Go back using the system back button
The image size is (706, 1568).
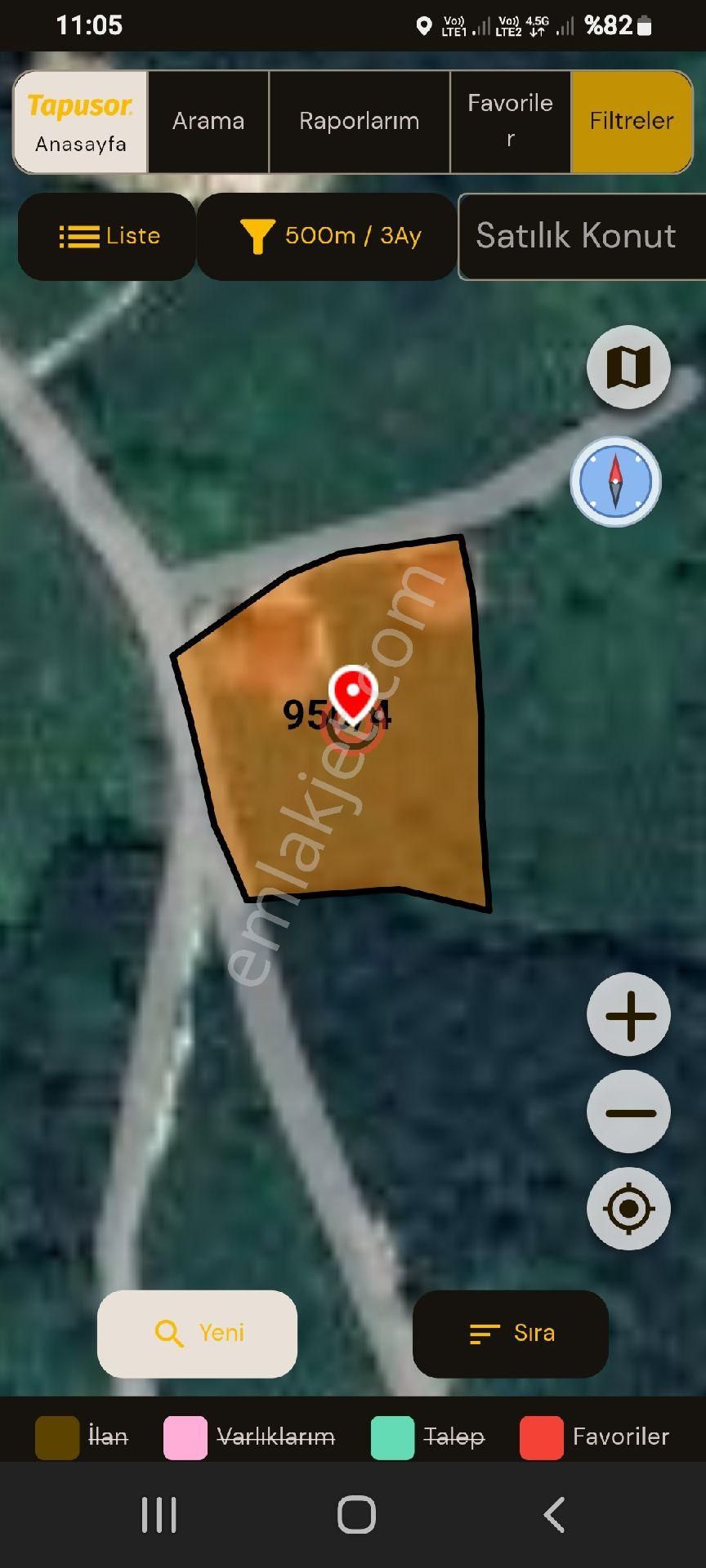pos(554,1515)
